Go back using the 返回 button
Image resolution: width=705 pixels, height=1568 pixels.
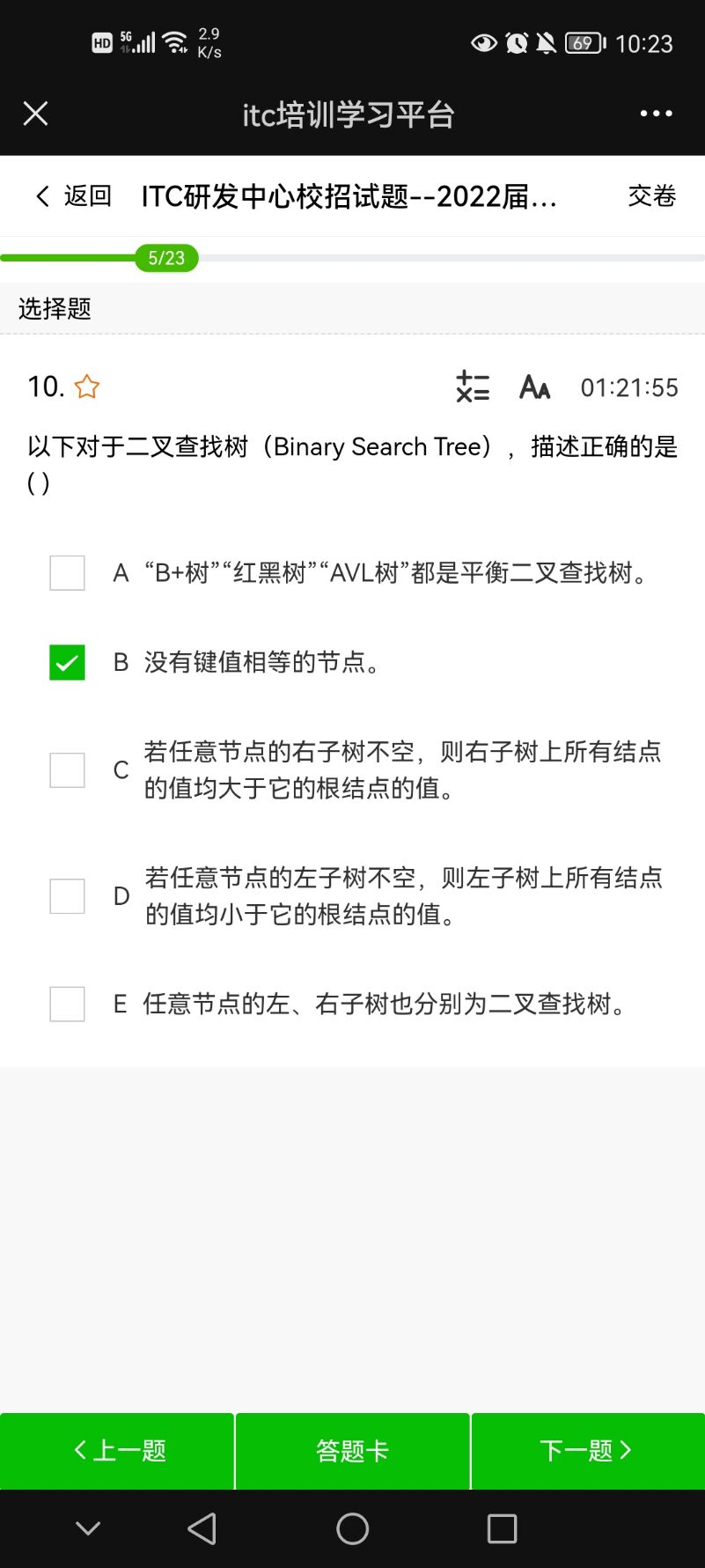click(74, 195)
